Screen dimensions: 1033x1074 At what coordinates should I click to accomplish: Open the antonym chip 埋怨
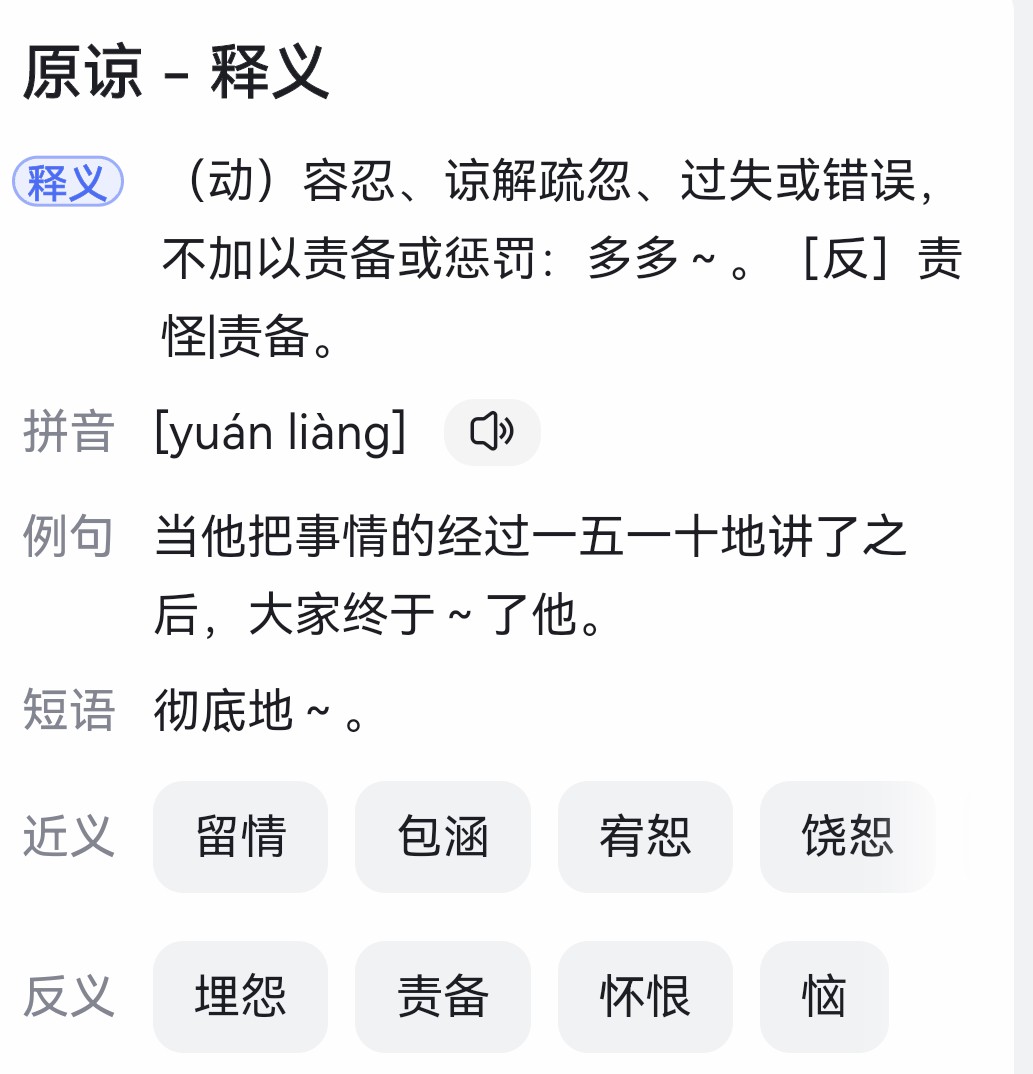pos(240,996)
